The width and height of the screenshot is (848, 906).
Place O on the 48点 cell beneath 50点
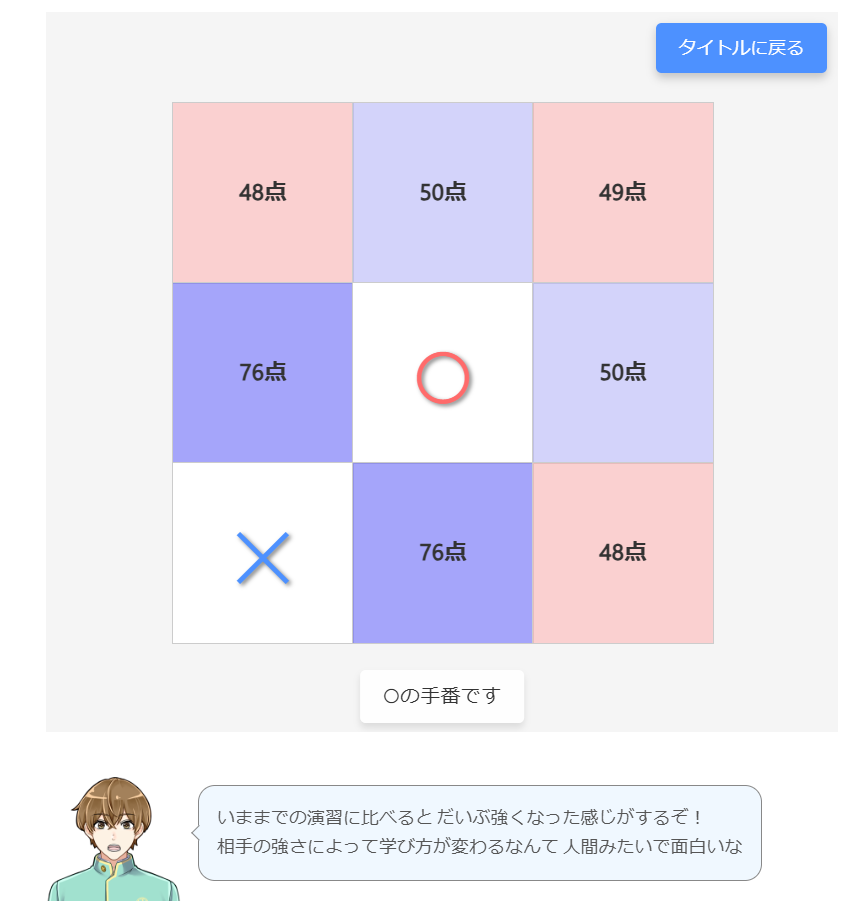coord(623,553)
